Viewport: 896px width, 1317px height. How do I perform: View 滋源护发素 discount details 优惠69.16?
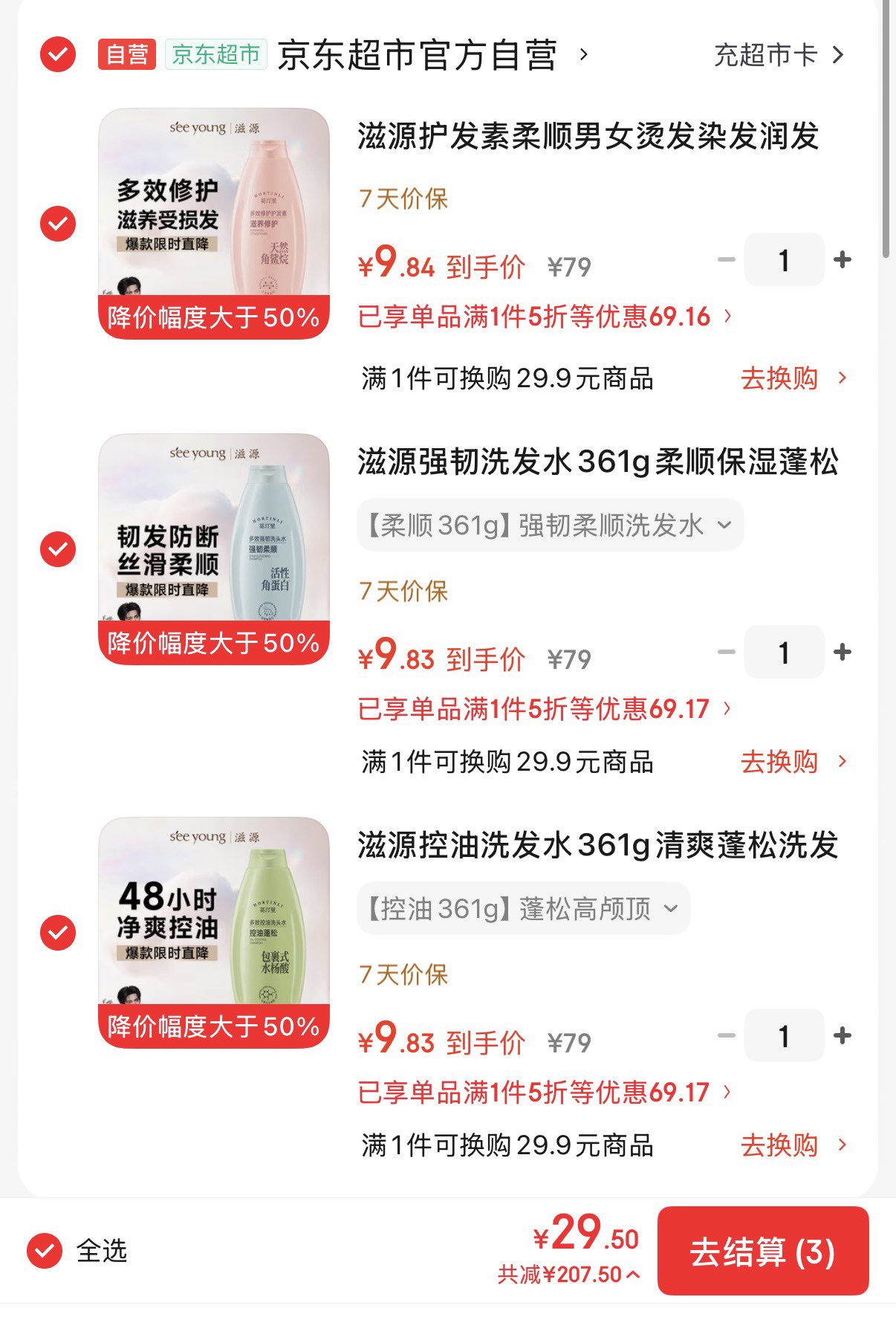[544, 317]
